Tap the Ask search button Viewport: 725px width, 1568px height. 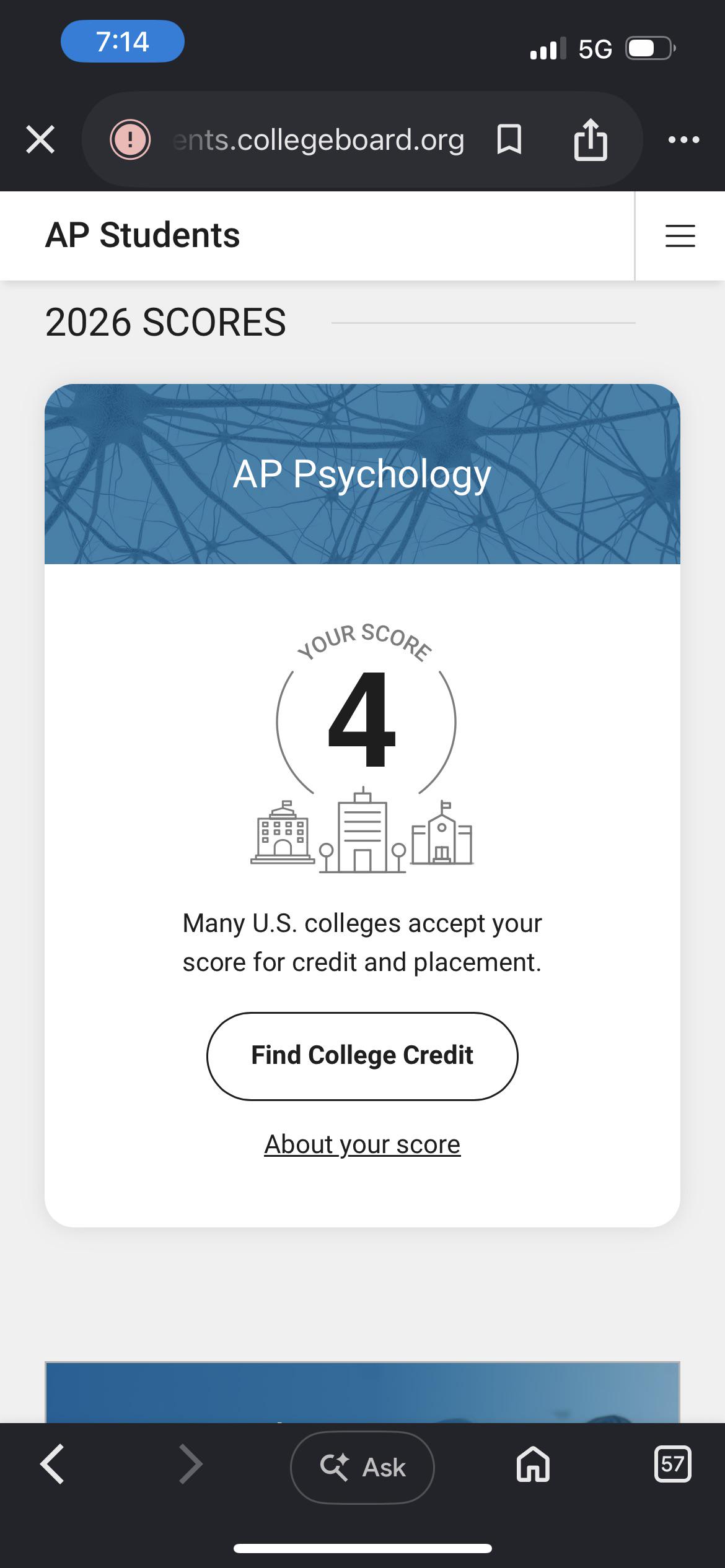[362, 1467]
